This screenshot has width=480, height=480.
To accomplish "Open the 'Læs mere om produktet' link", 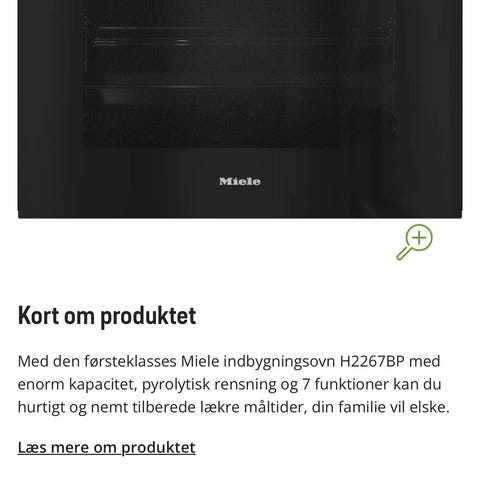I will point(106,448).
